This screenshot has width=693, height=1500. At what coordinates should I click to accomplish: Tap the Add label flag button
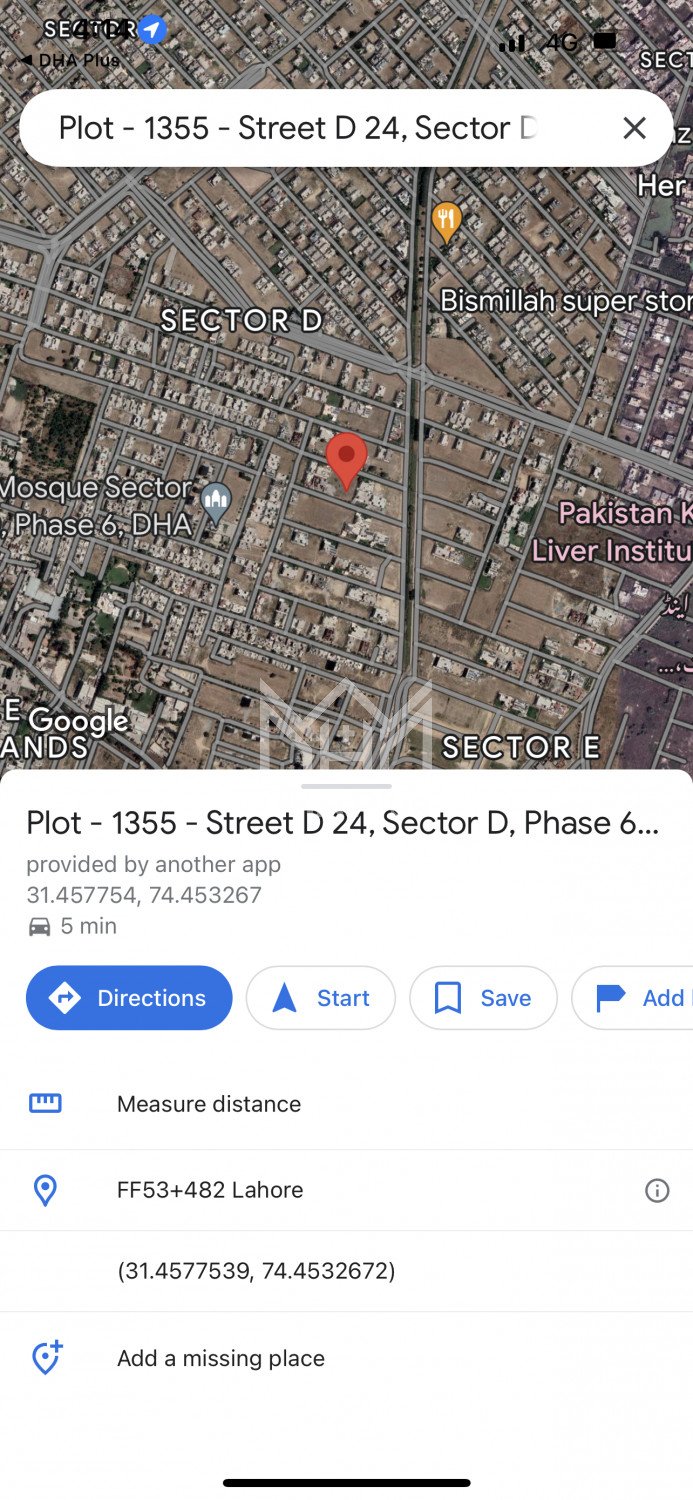640,998
